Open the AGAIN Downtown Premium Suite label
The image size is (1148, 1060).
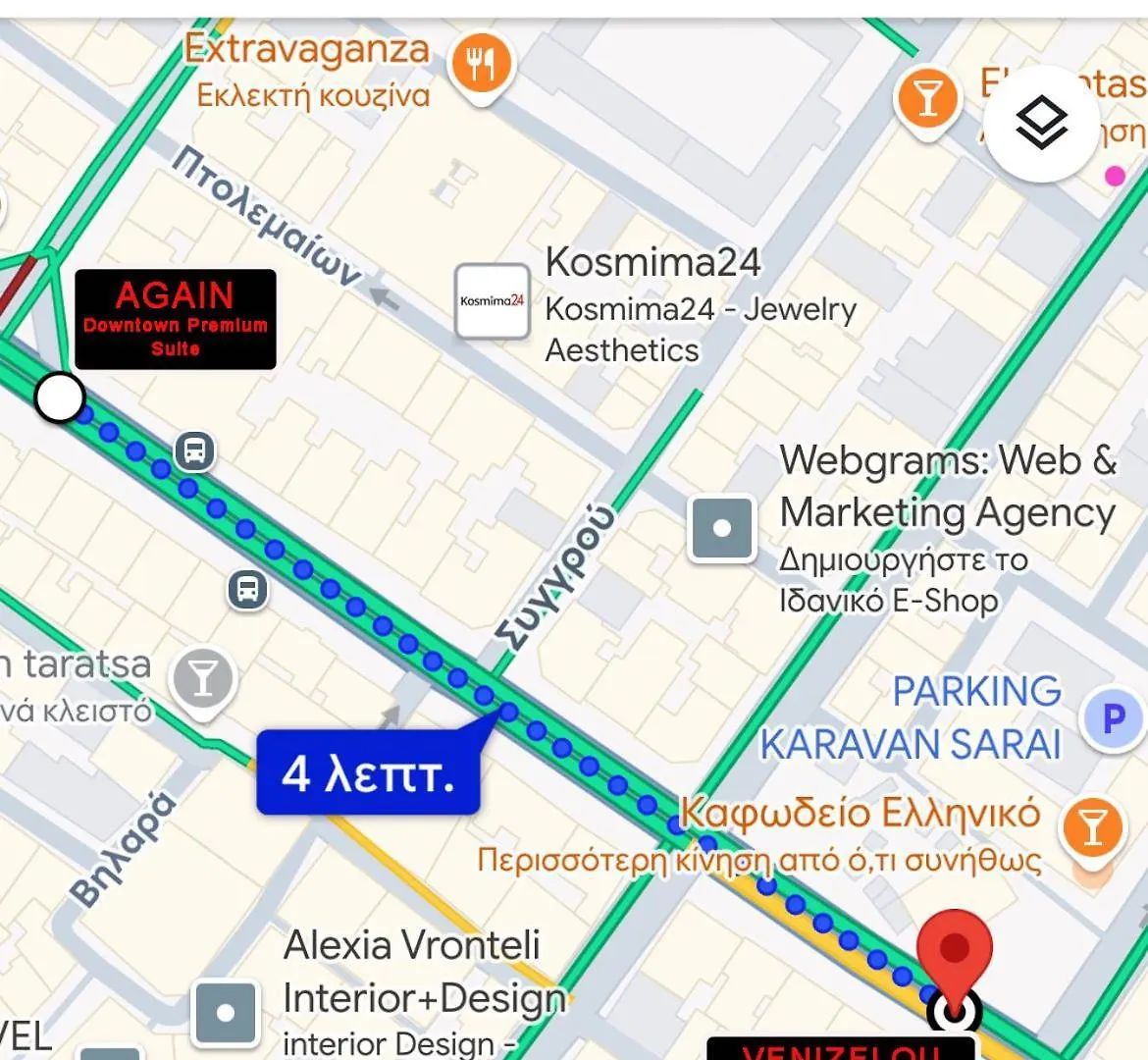176,320
